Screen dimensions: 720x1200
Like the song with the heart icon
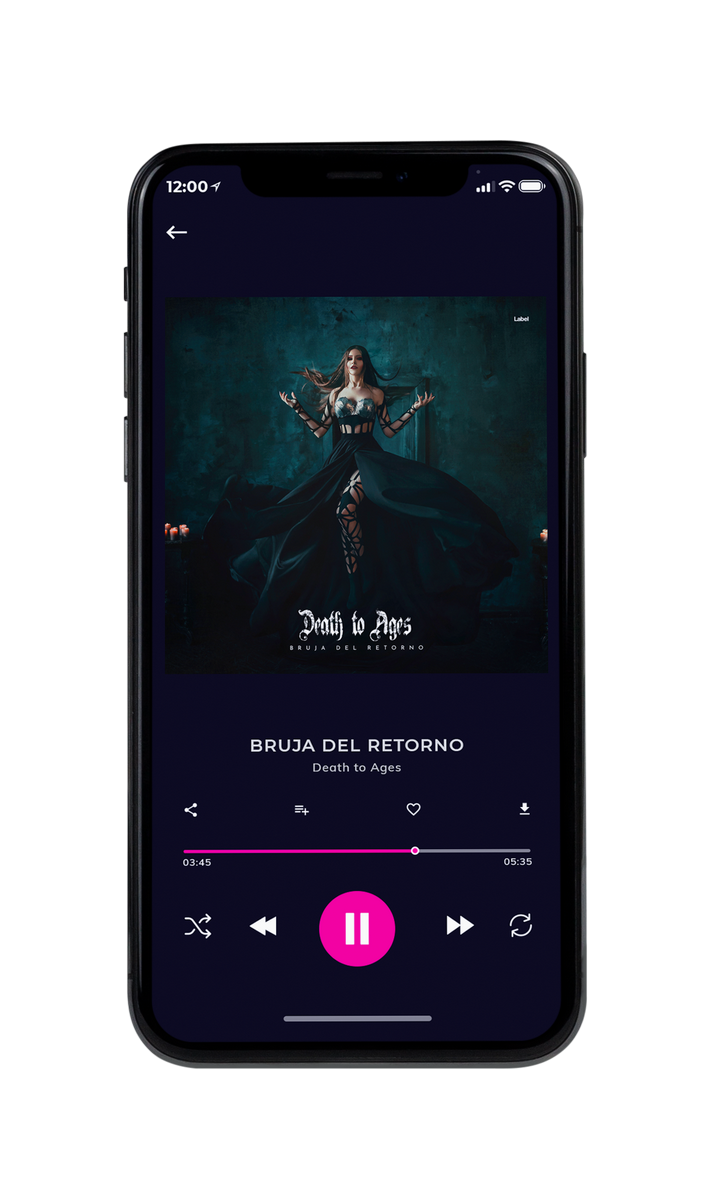coord(414,810)
